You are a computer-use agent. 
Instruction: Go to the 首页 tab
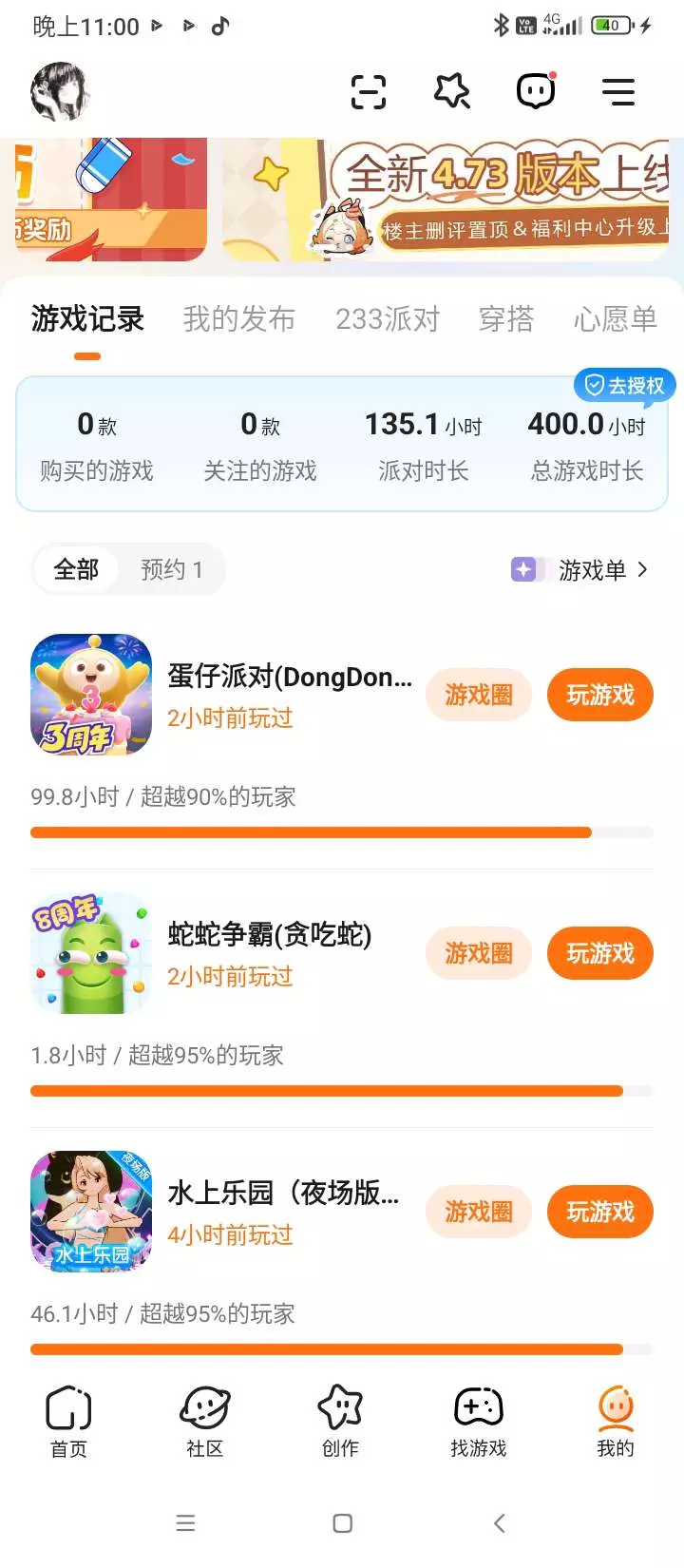[68, 1422]
